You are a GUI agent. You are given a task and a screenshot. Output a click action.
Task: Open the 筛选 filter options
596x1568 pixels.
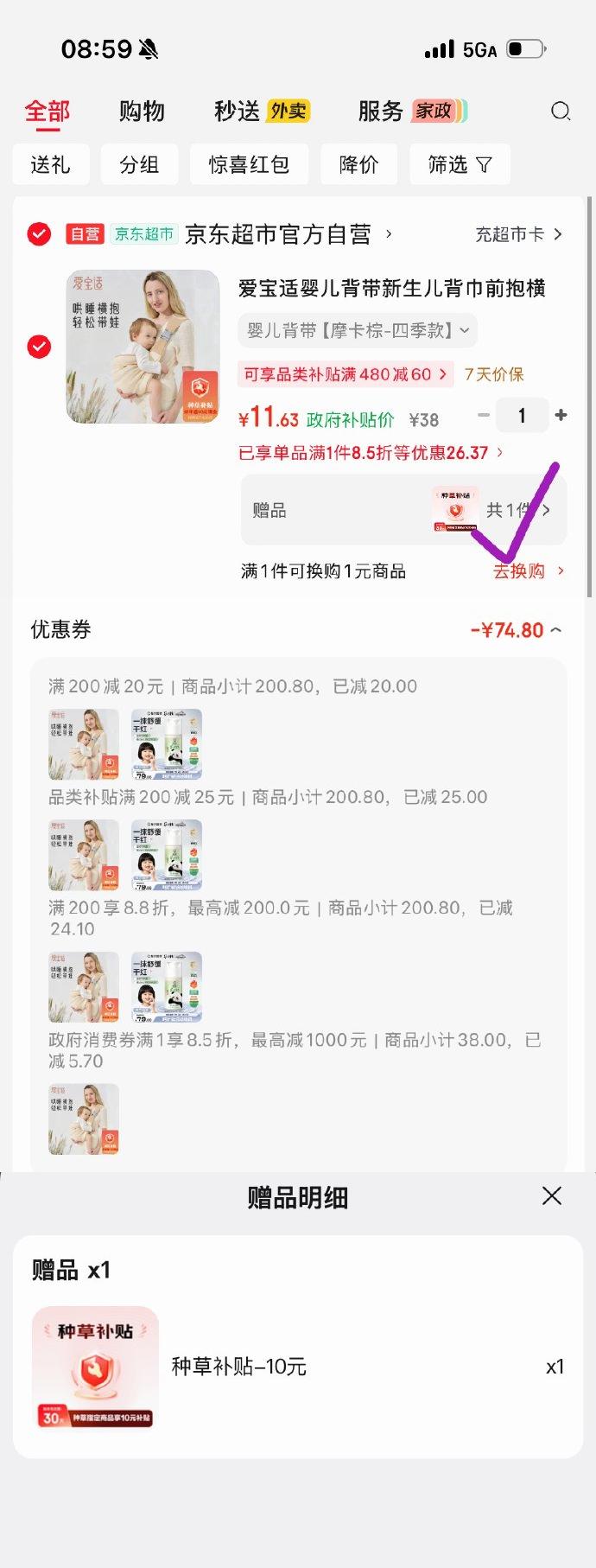point(460,164)
